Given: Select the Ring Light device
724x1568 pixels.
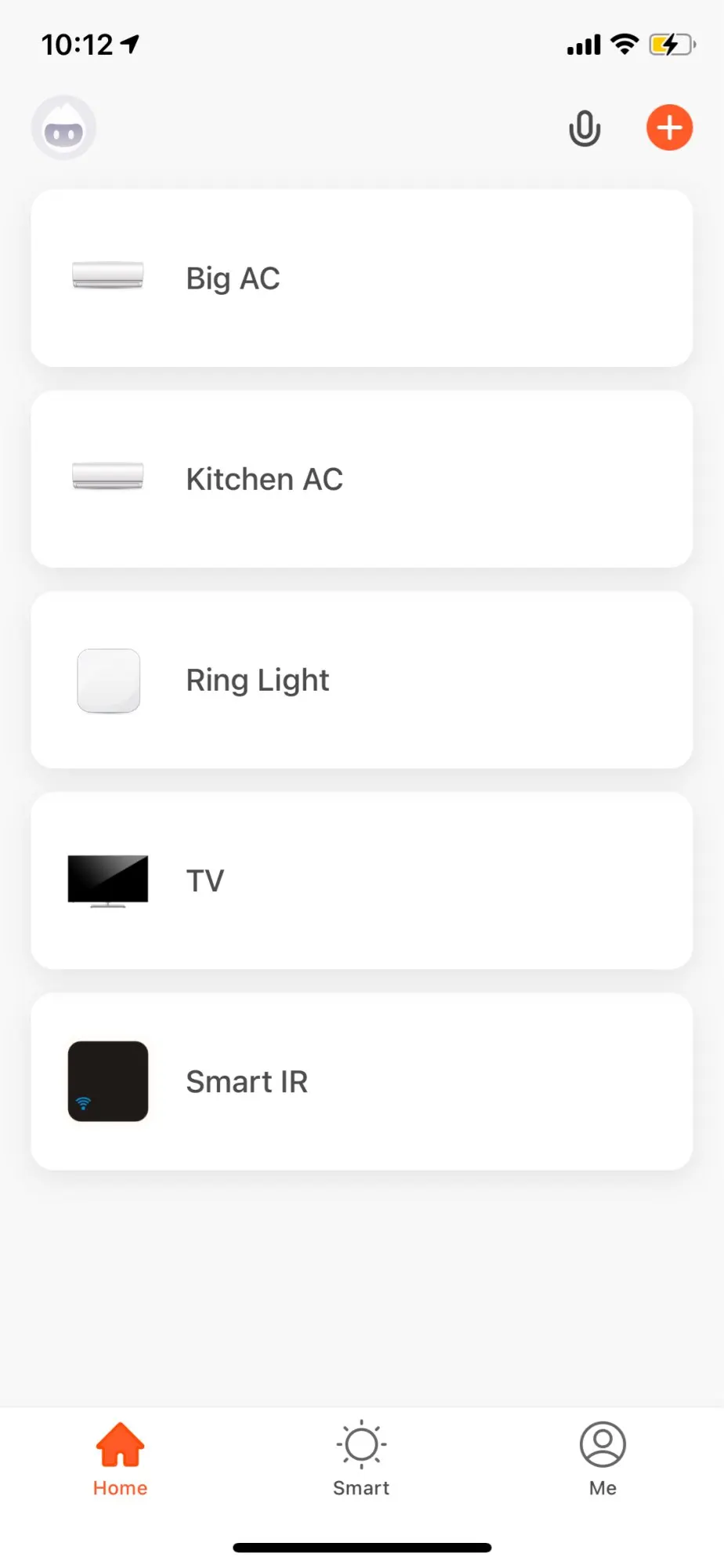Looking at the screenshot, I should click(361, 680).
